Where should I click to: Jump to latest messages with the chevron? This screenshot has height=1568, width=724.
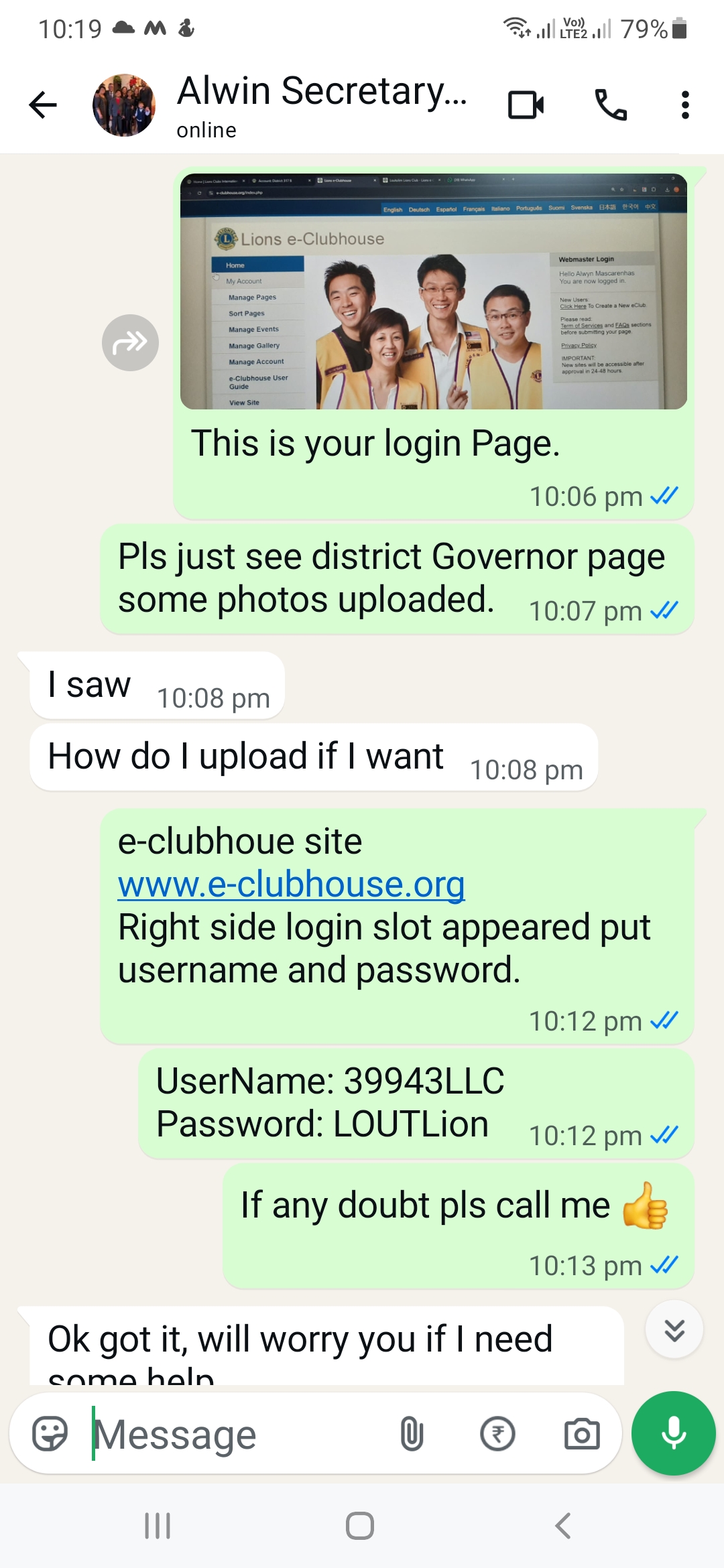pos(673,1329)
